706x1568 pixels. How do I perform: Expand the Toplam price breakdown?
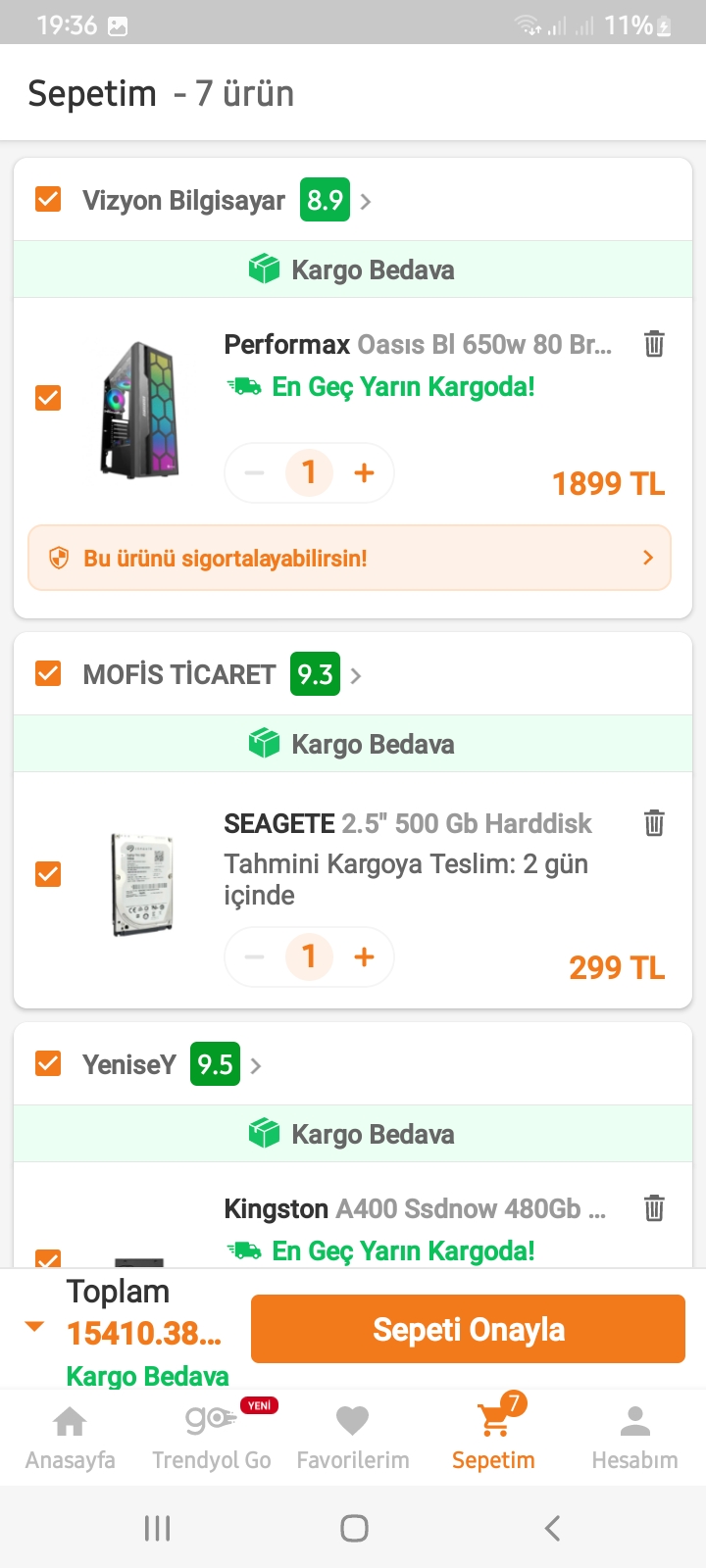click(35, 1327)
